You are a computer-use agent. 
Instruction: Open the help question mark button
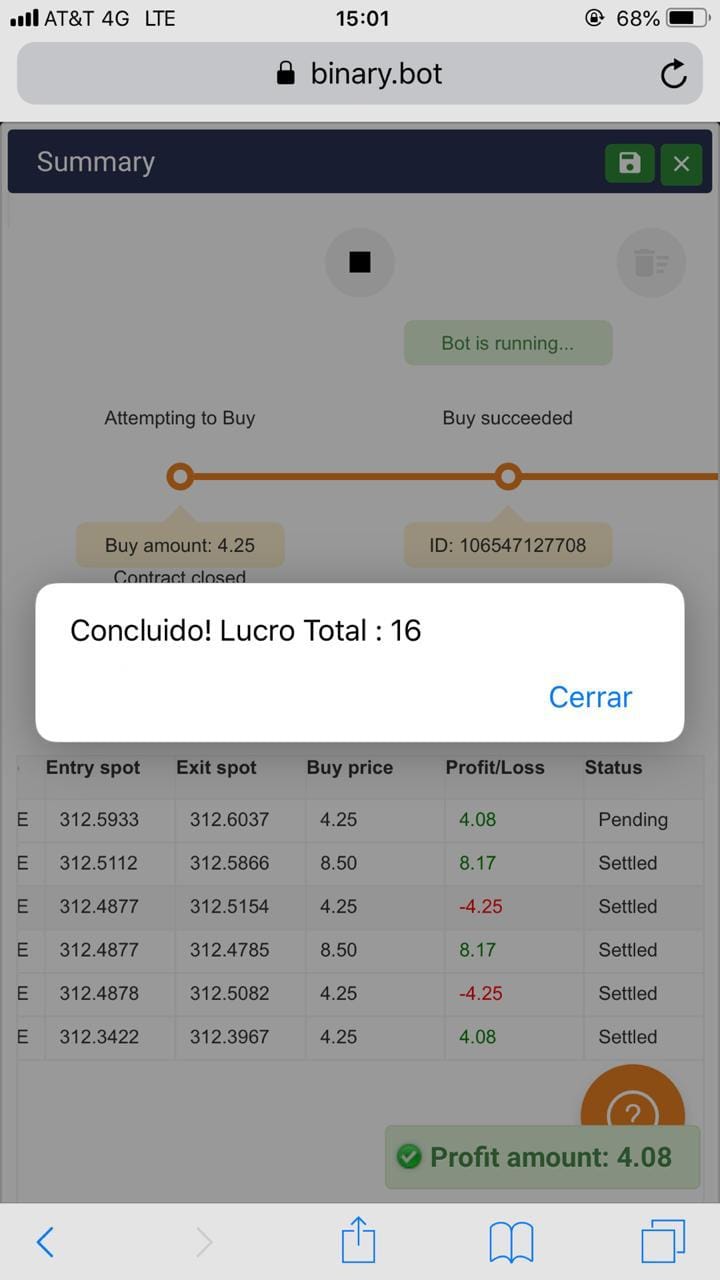632,1100
